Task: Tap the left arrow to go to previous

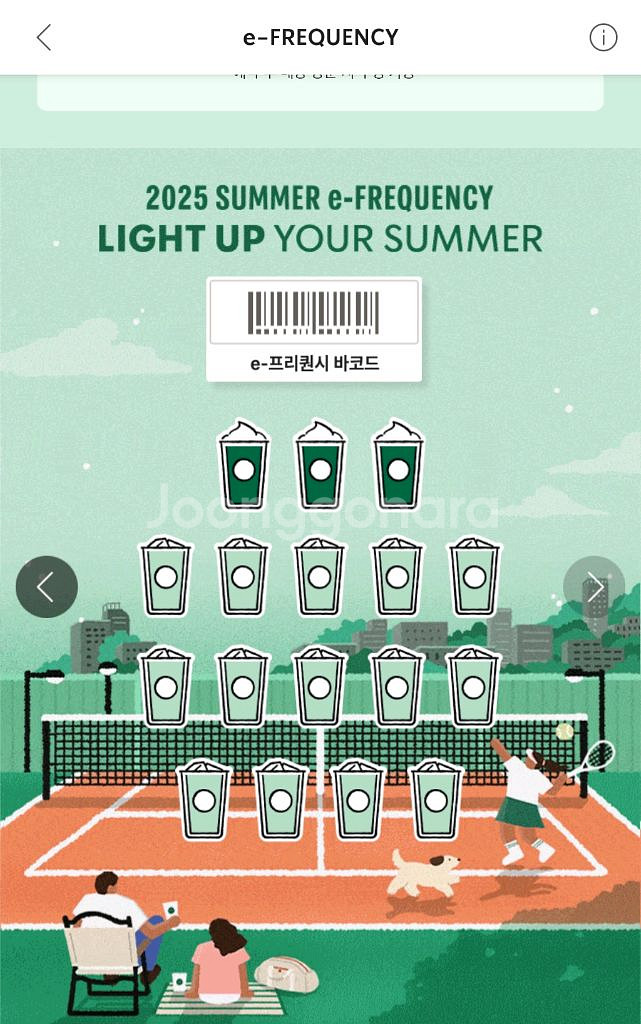Action: pyautogui.click(x=46, y=587)
